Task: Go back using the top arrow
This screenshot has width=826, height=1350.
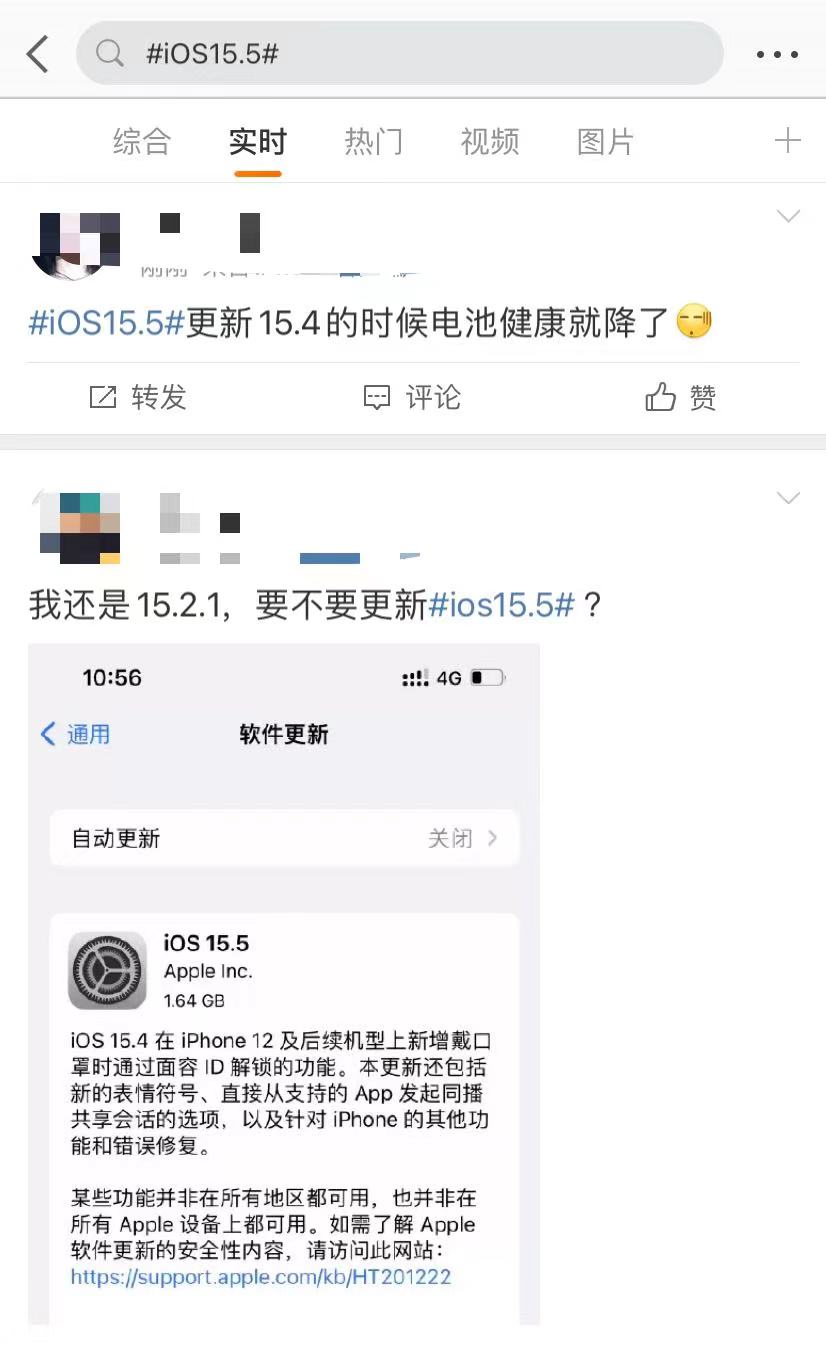Action: point(38,54)
